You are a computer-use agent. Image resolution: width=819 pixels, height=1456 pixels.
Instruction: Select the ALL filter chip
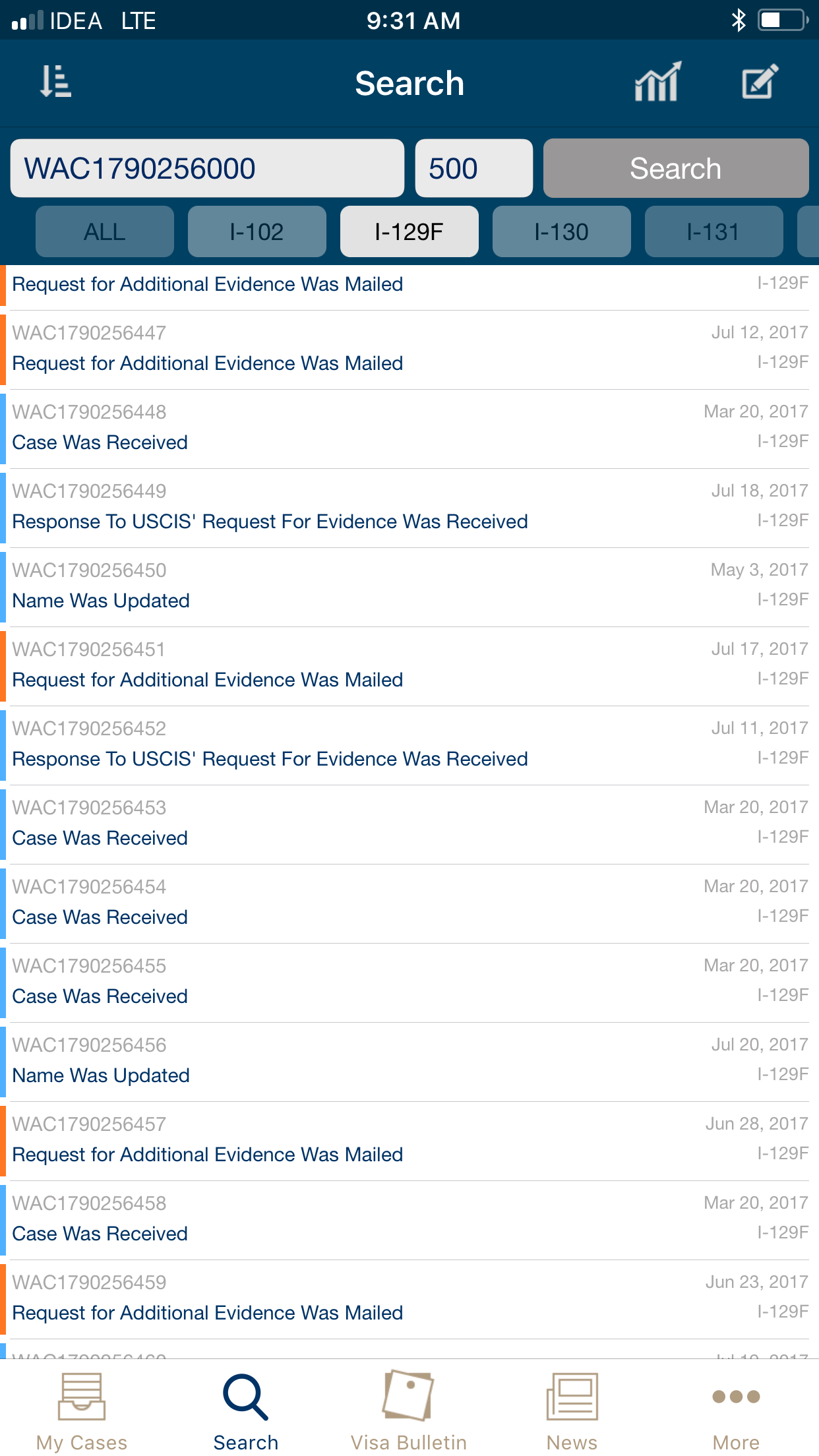click(x=105, y=231)
